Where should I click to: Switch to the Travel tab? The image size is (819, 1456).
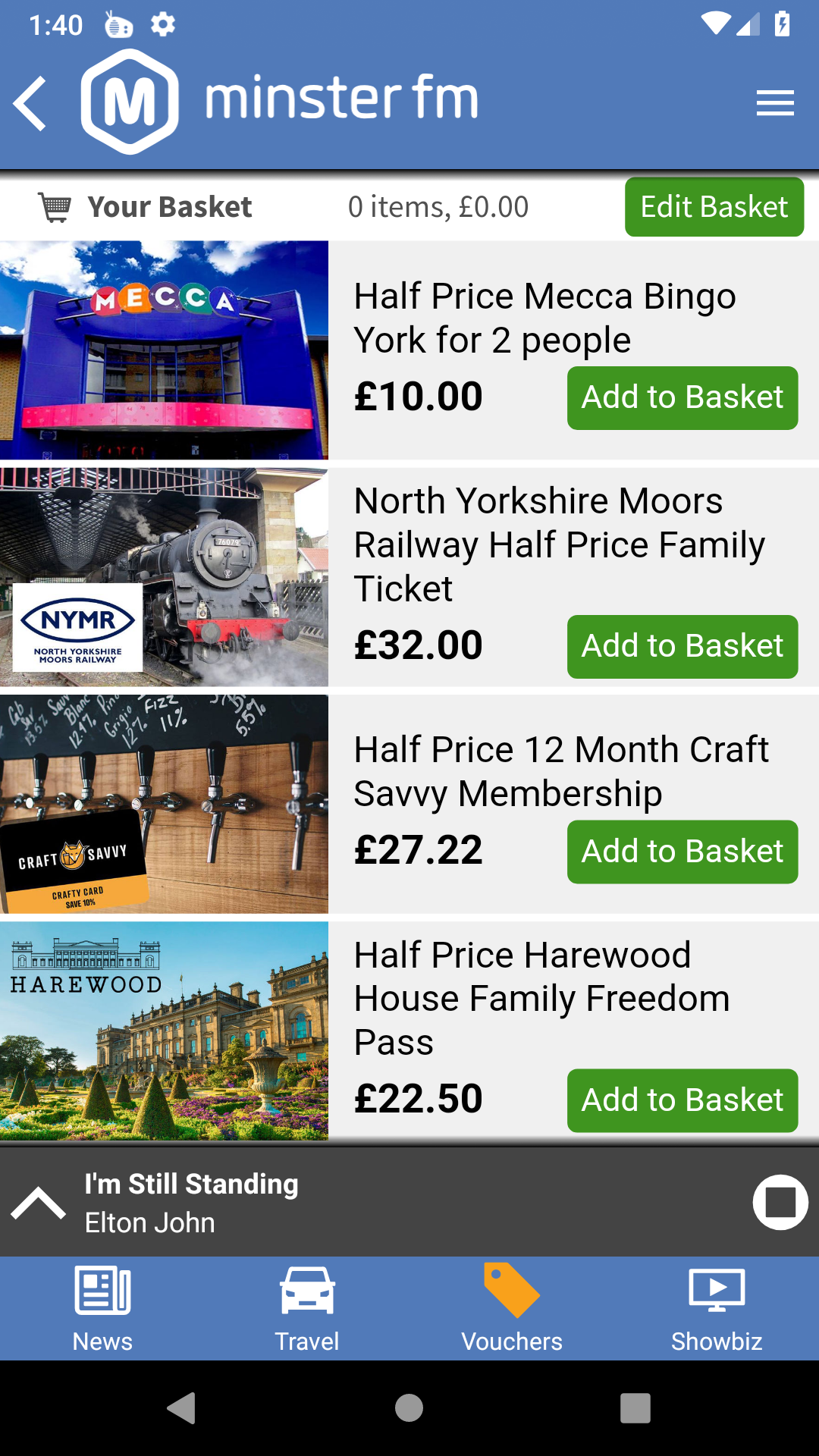coord(307,1309)
